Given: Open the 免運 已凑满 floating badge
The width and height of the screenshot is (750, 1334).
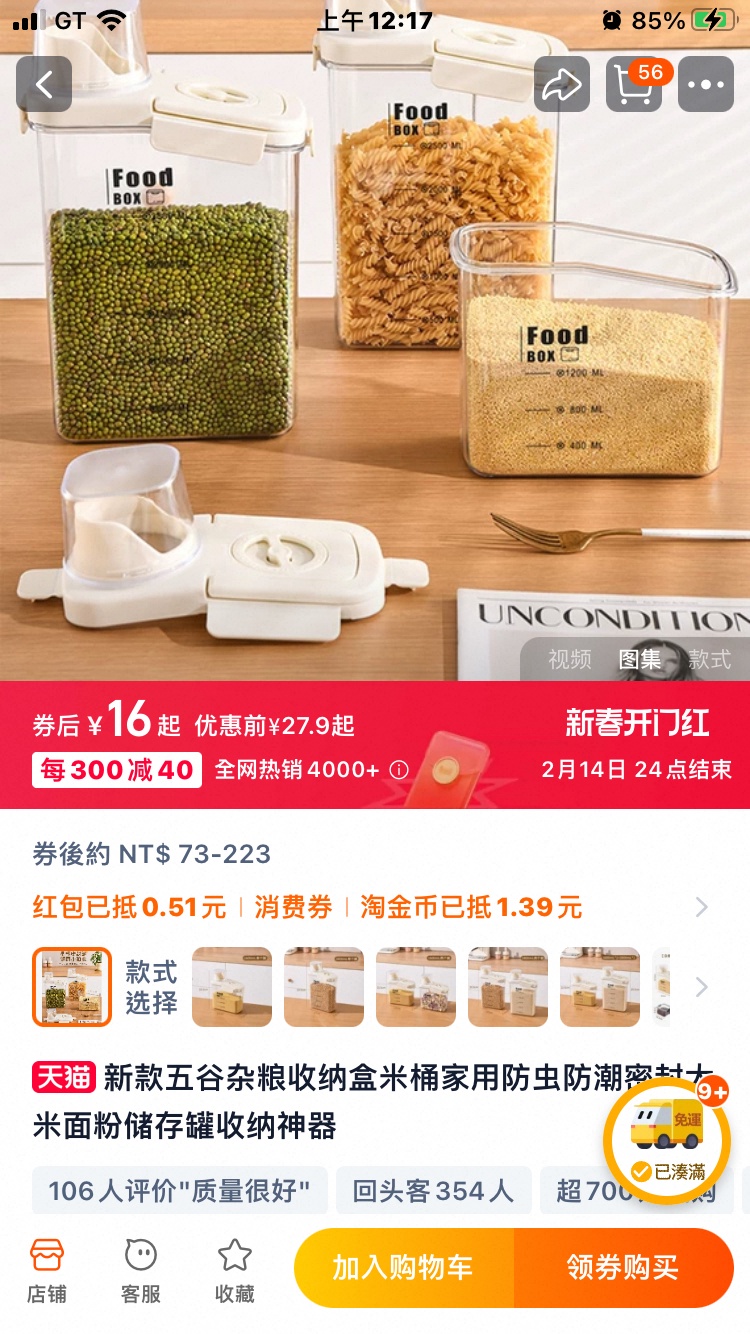Looking at the screenshot, I should (x=667, y=1139).
